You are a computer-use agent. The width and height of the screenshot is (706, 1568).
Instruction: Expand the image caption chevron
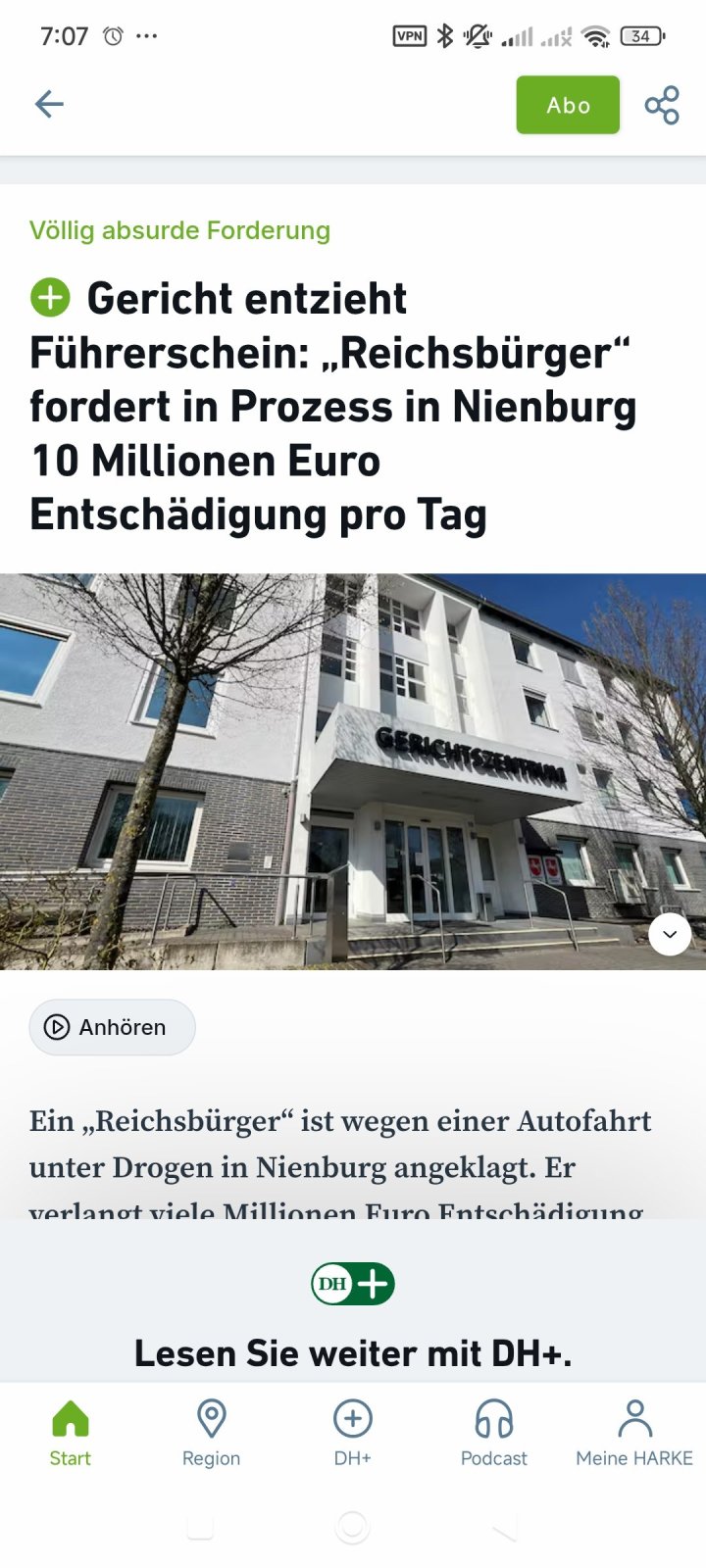pos(670,934)
